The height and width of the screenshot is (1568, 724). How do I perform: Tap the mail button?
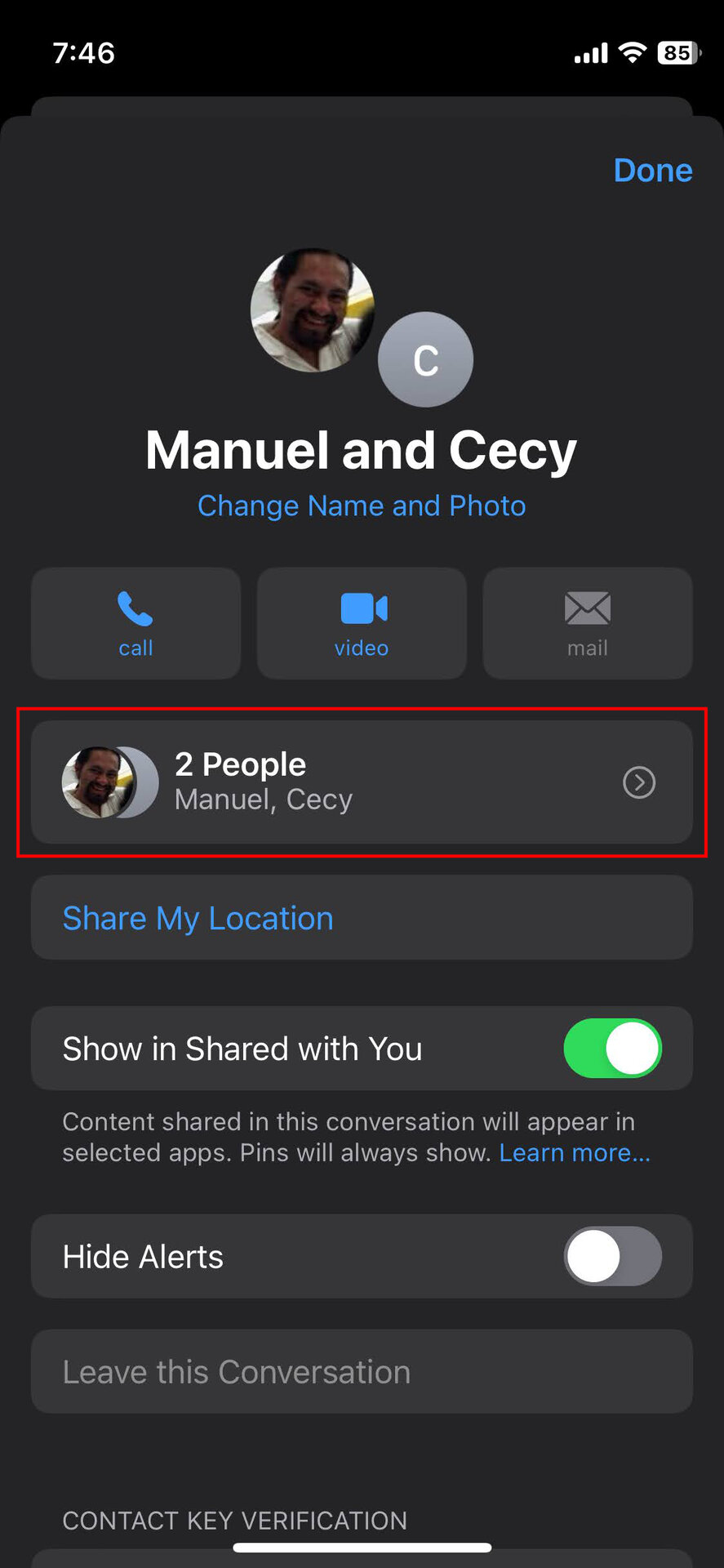587,623
